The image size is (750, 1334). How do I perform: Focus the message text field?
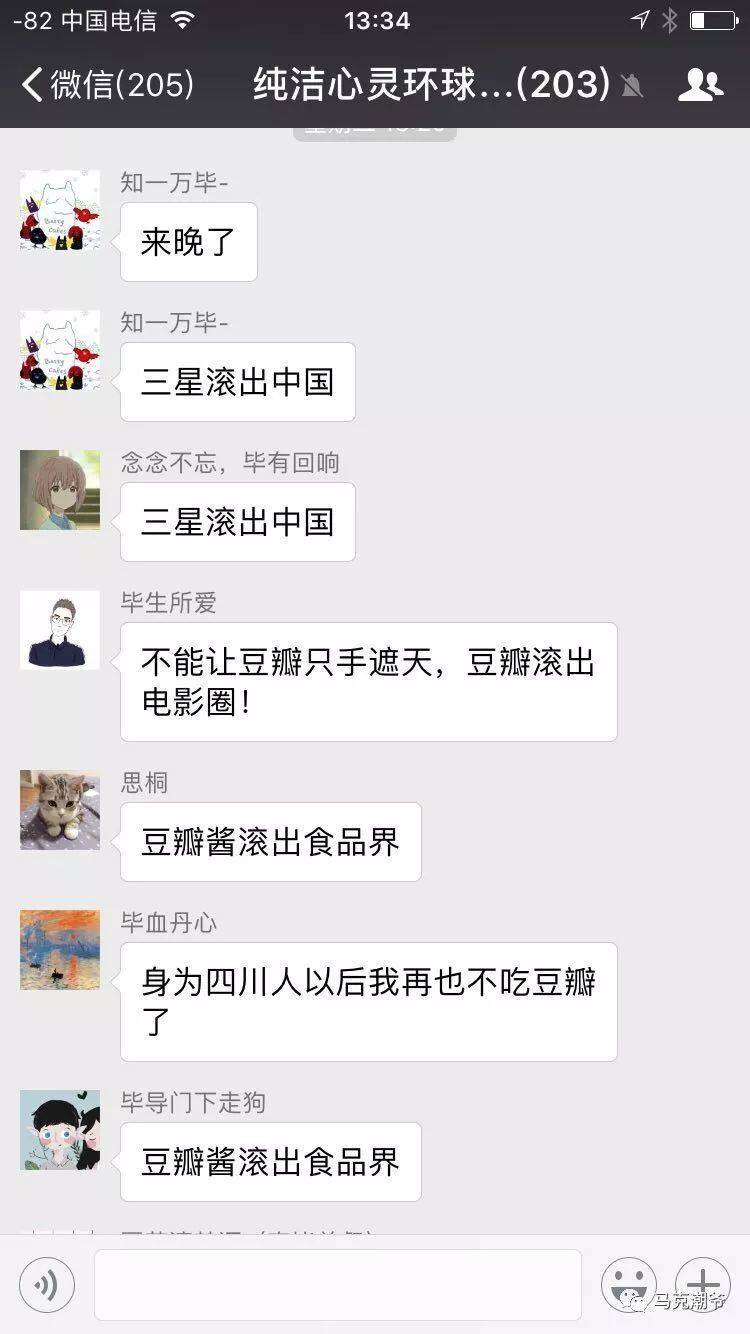(x=338, y=1285)
